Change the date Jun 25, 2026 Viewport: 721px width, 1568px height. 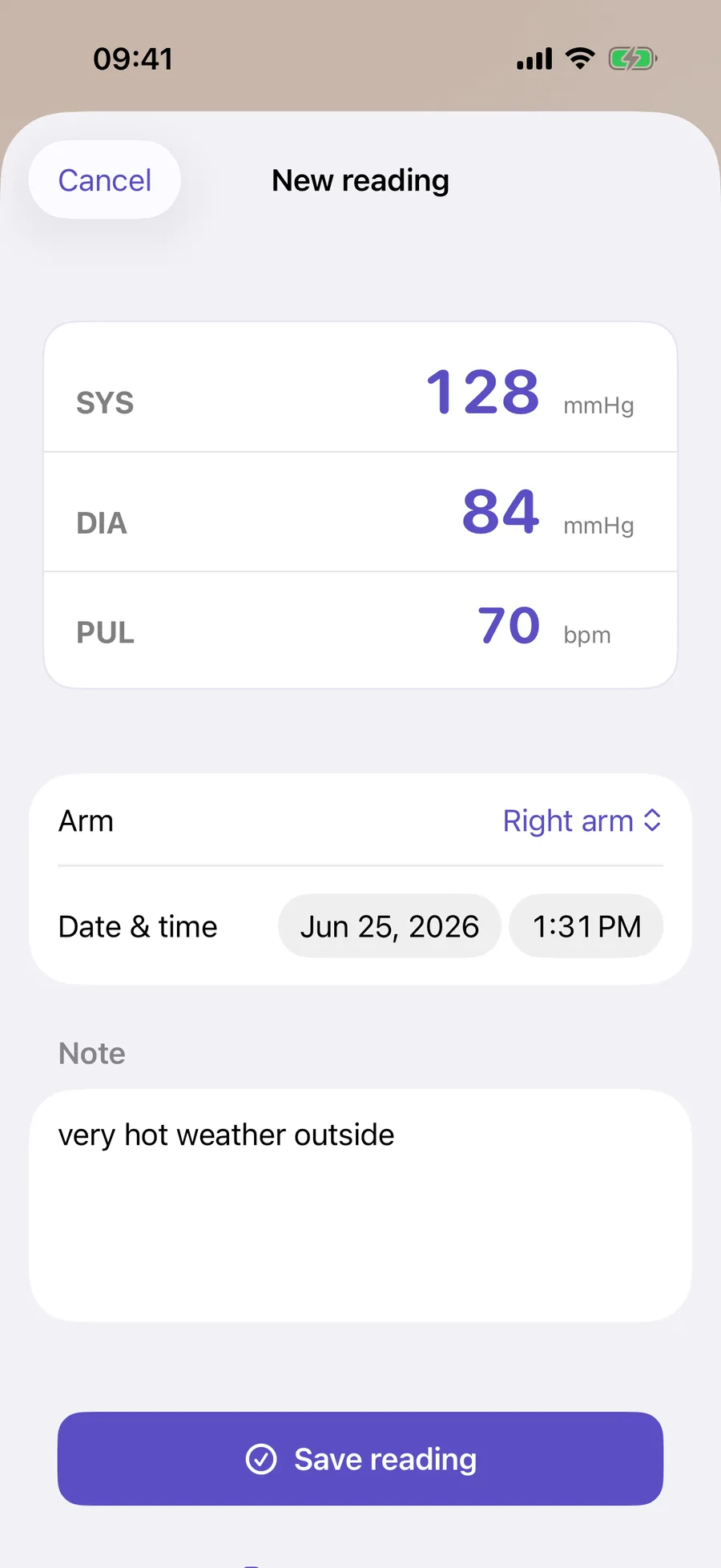point(389,926)
